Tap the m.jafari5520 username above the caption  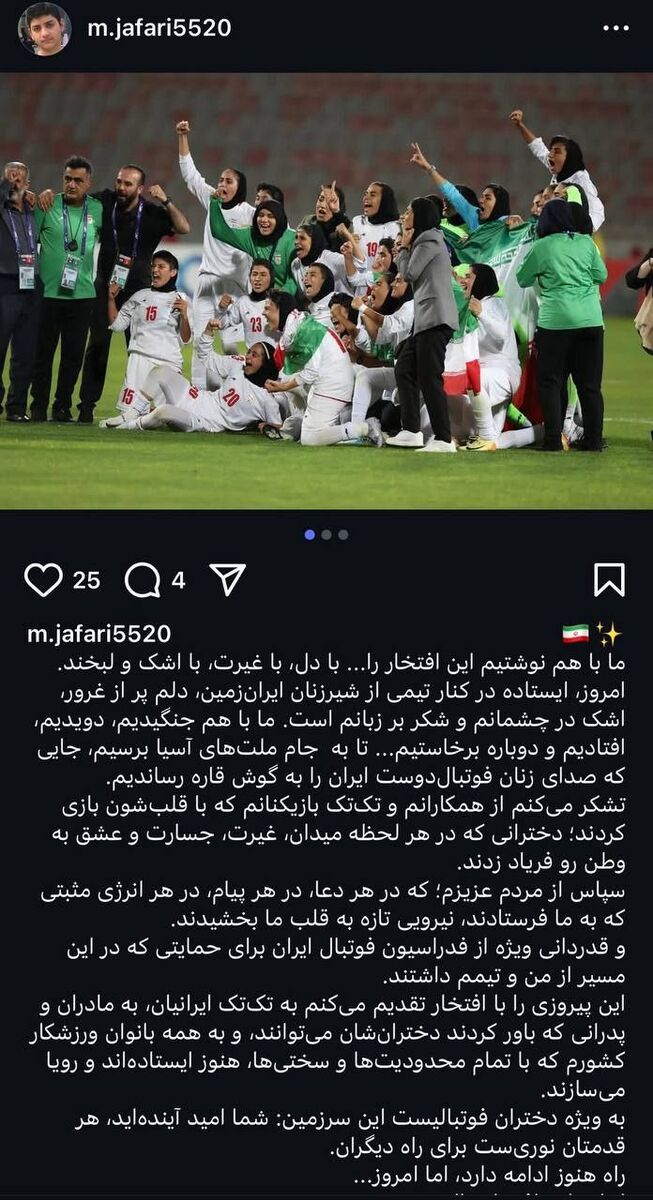(99, 634)
